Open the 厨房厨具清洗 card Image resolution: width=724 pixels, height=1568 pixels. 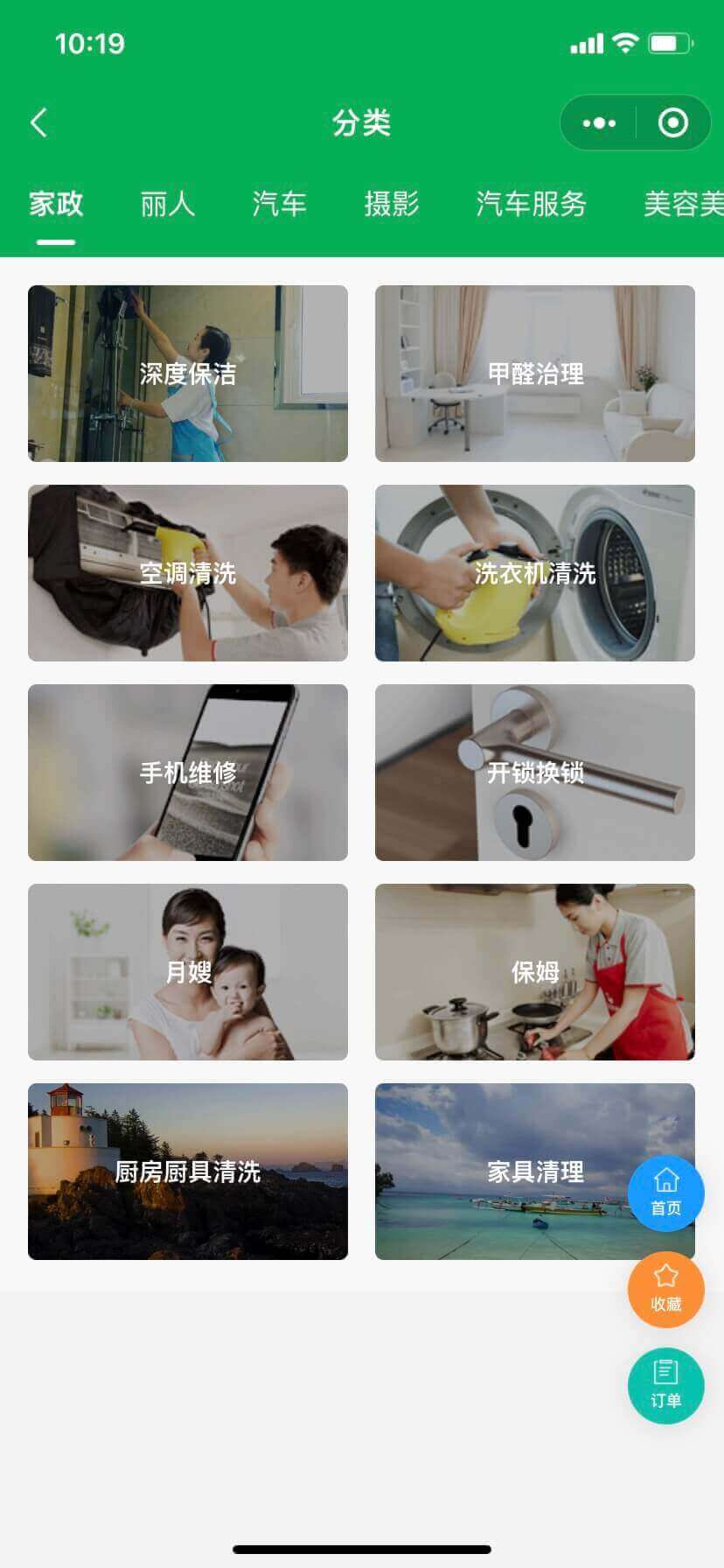[187, 1172]
